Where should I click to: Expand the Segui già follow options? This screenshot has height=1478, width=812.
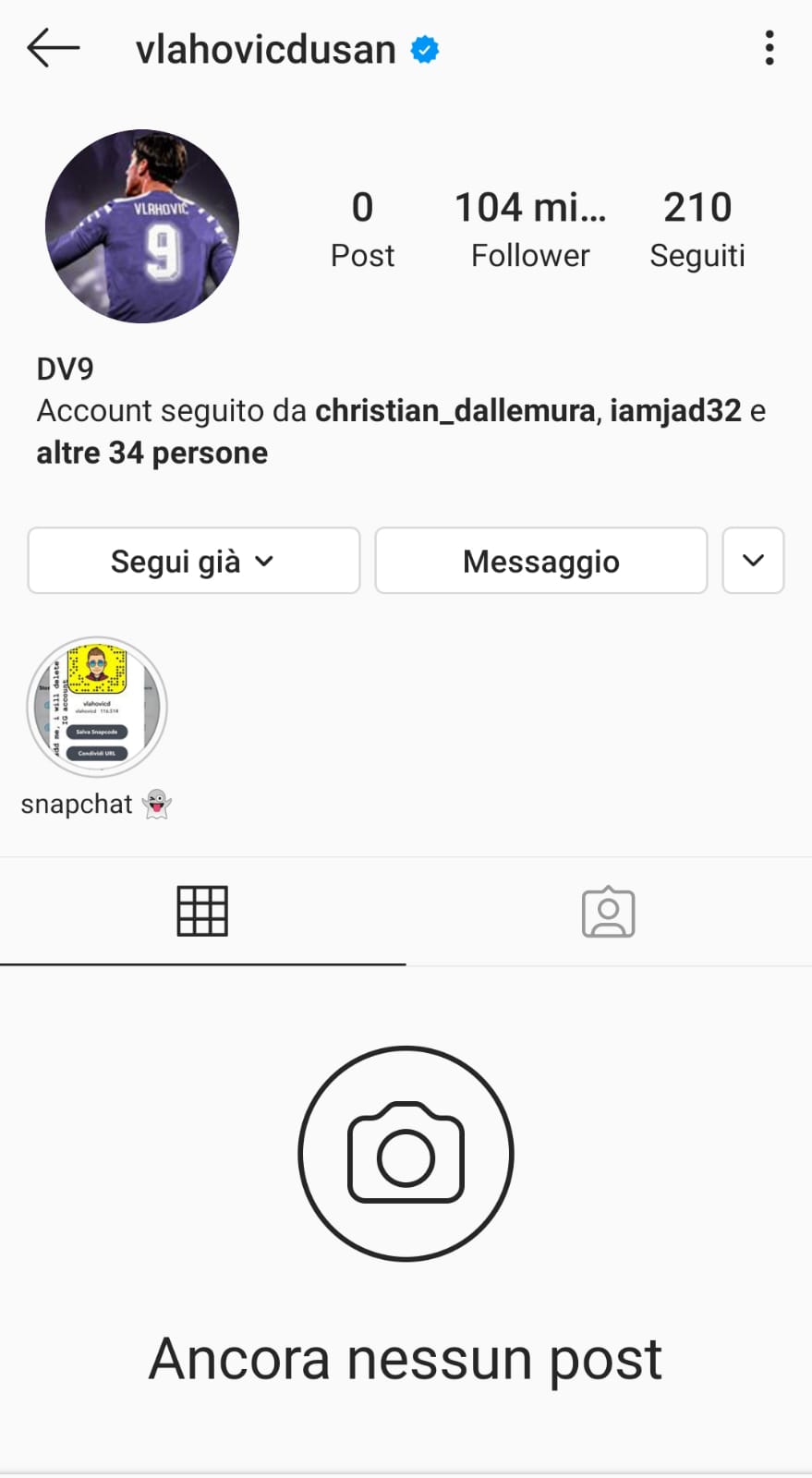193,561
